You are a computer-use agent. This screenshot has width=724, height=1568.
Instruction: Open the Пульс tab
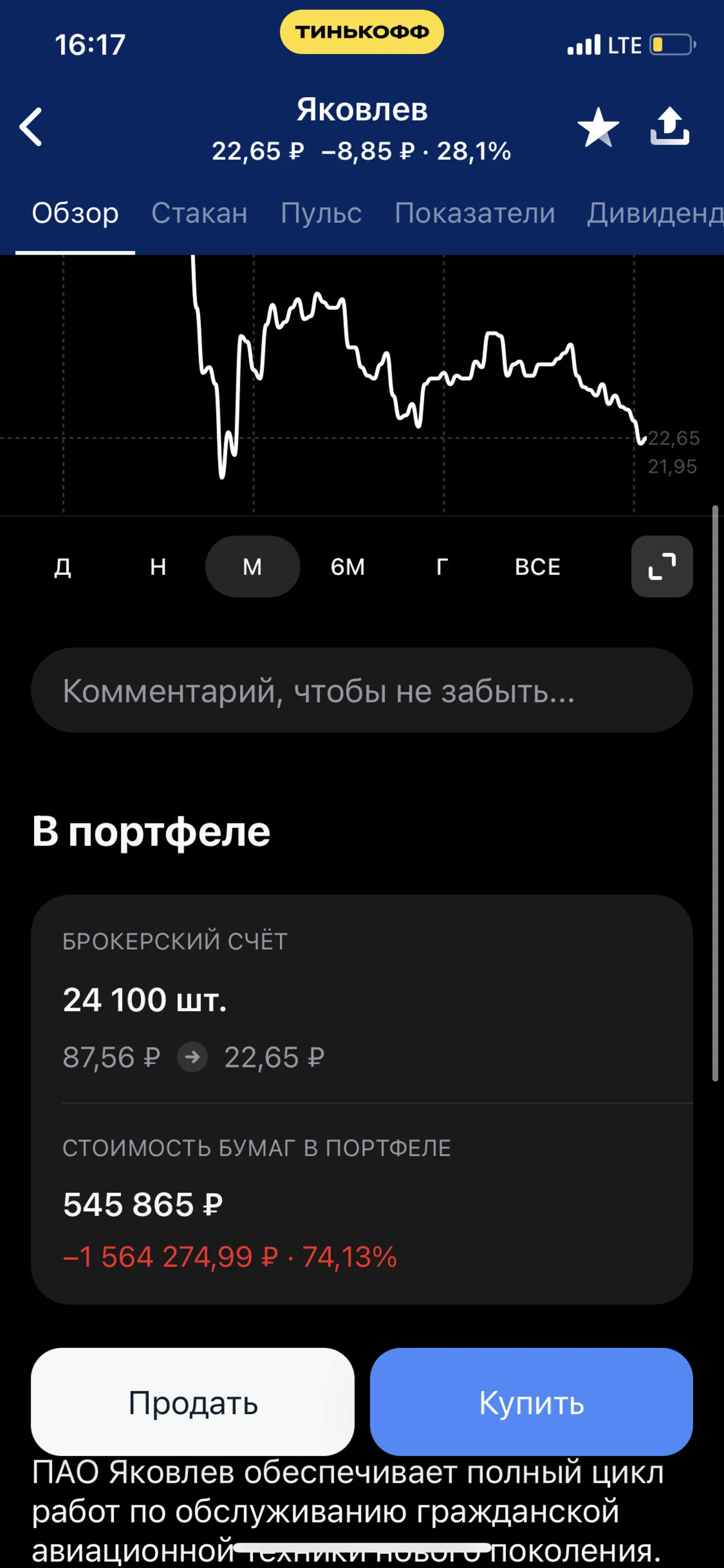[321, 213]
